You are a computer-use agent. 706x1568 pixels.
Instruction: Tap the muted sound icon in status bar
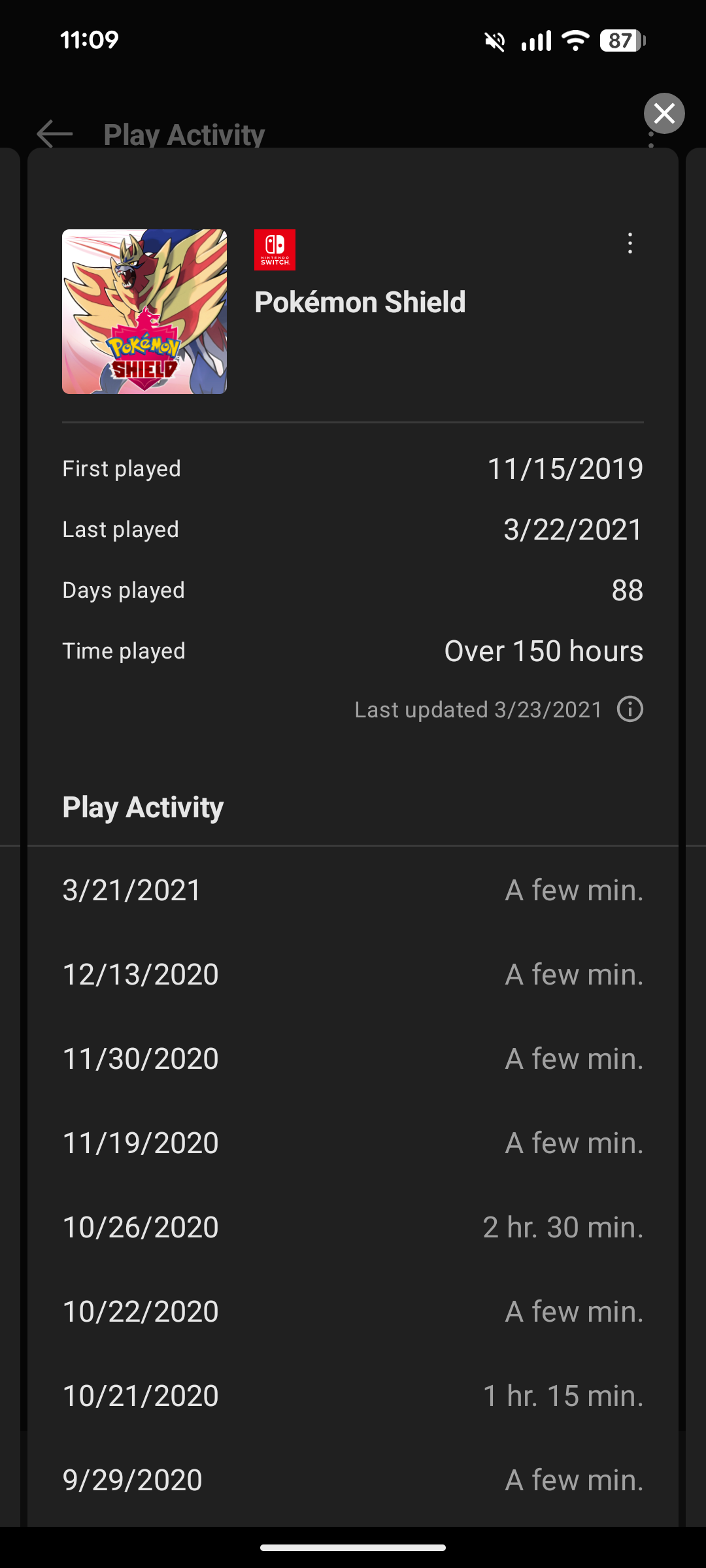click(495, 41)
